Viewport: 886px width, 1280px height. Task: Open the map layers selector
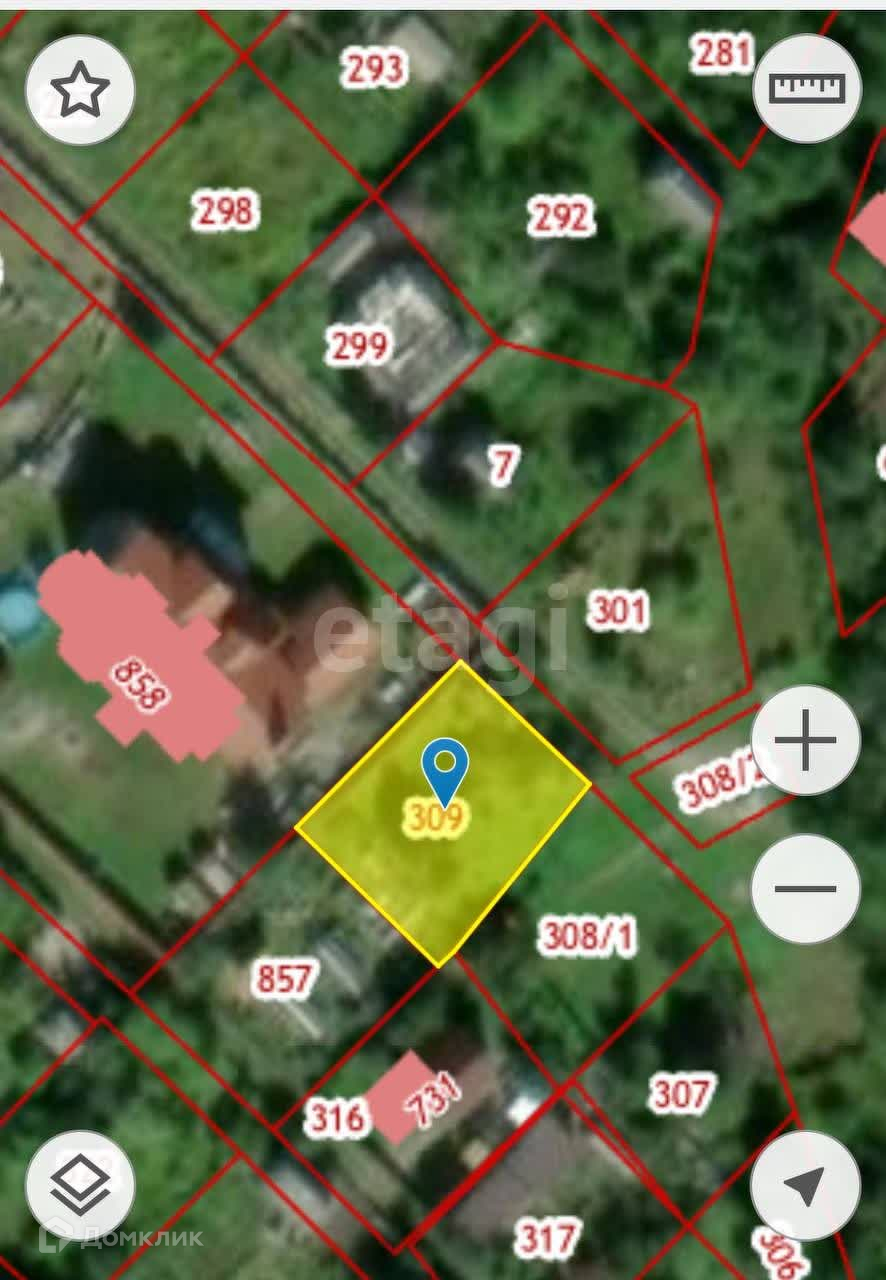coord(80,1185)
